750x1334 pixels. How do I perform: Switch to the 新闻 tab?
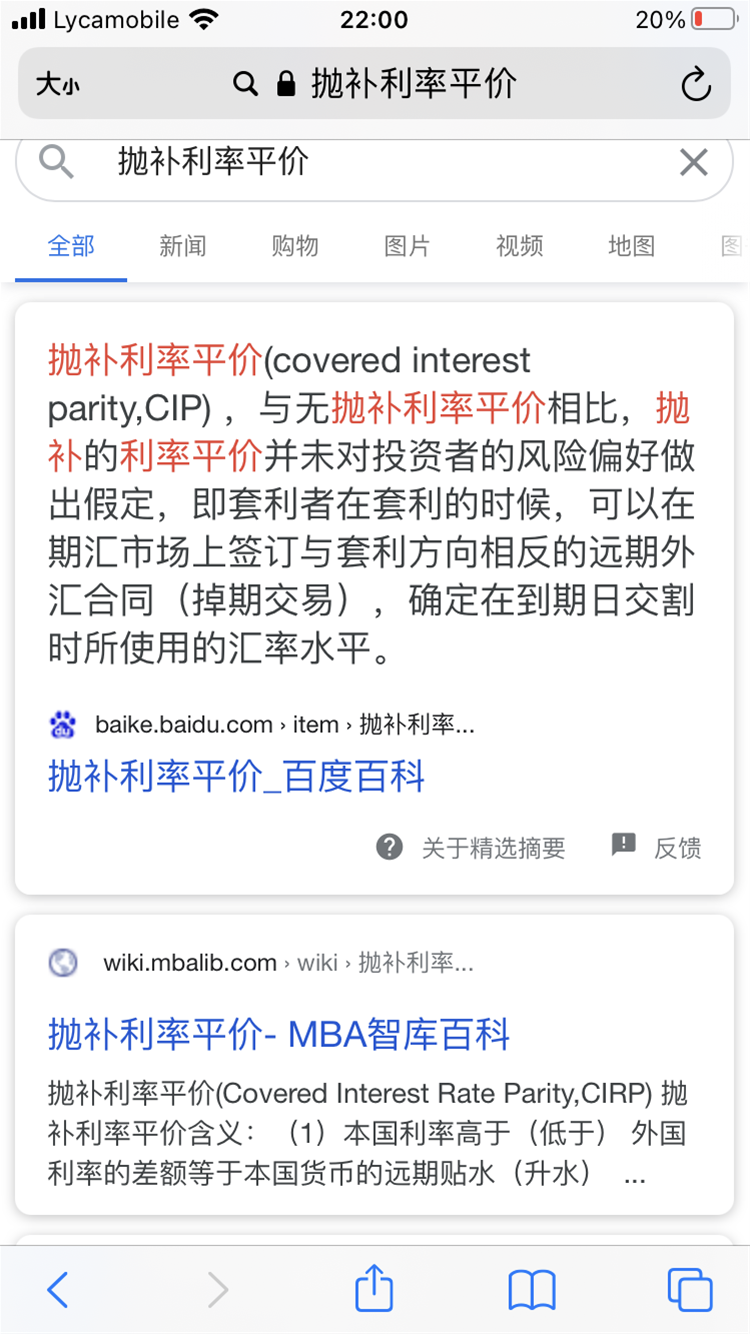(183, 246)
